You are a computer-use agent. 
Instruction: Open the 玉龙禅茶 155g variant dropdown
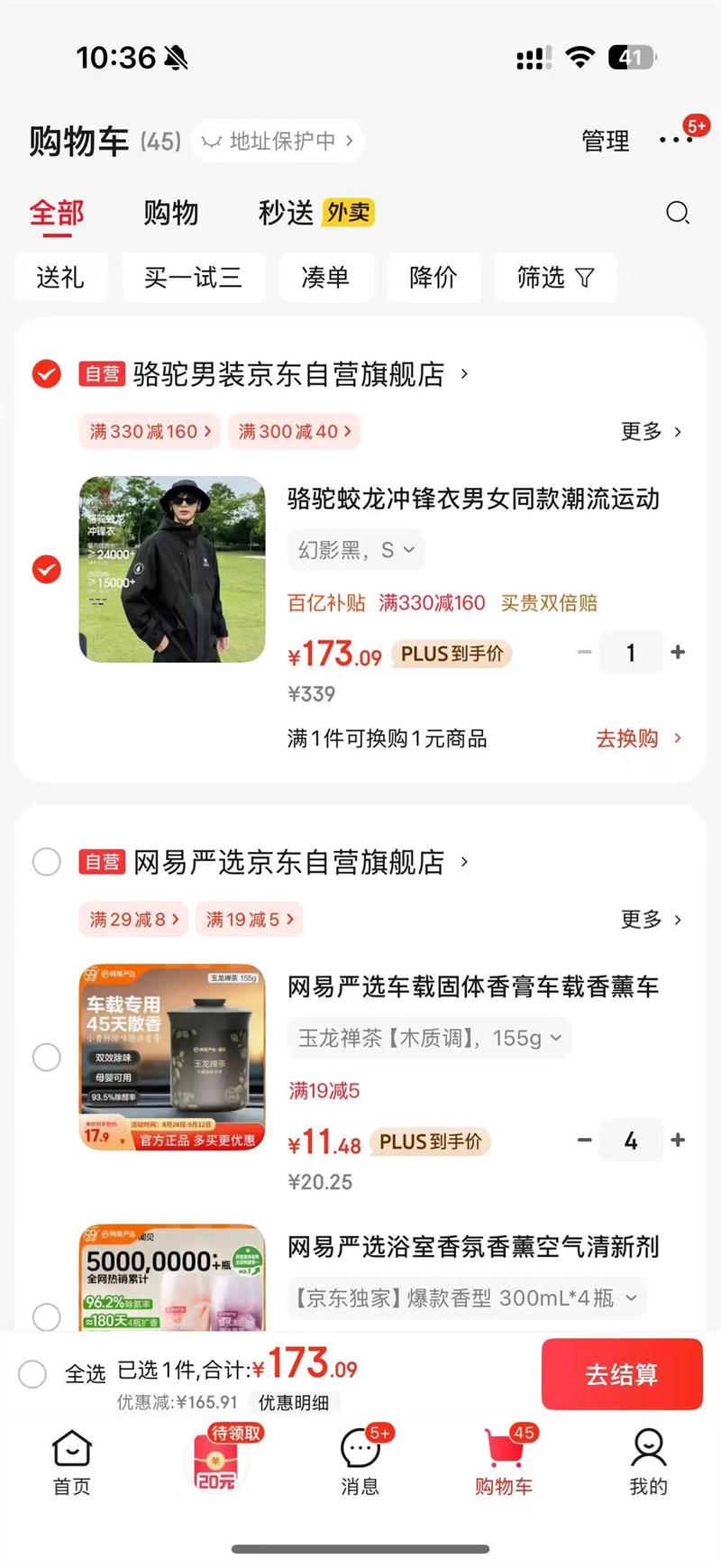pos(430,1039)
